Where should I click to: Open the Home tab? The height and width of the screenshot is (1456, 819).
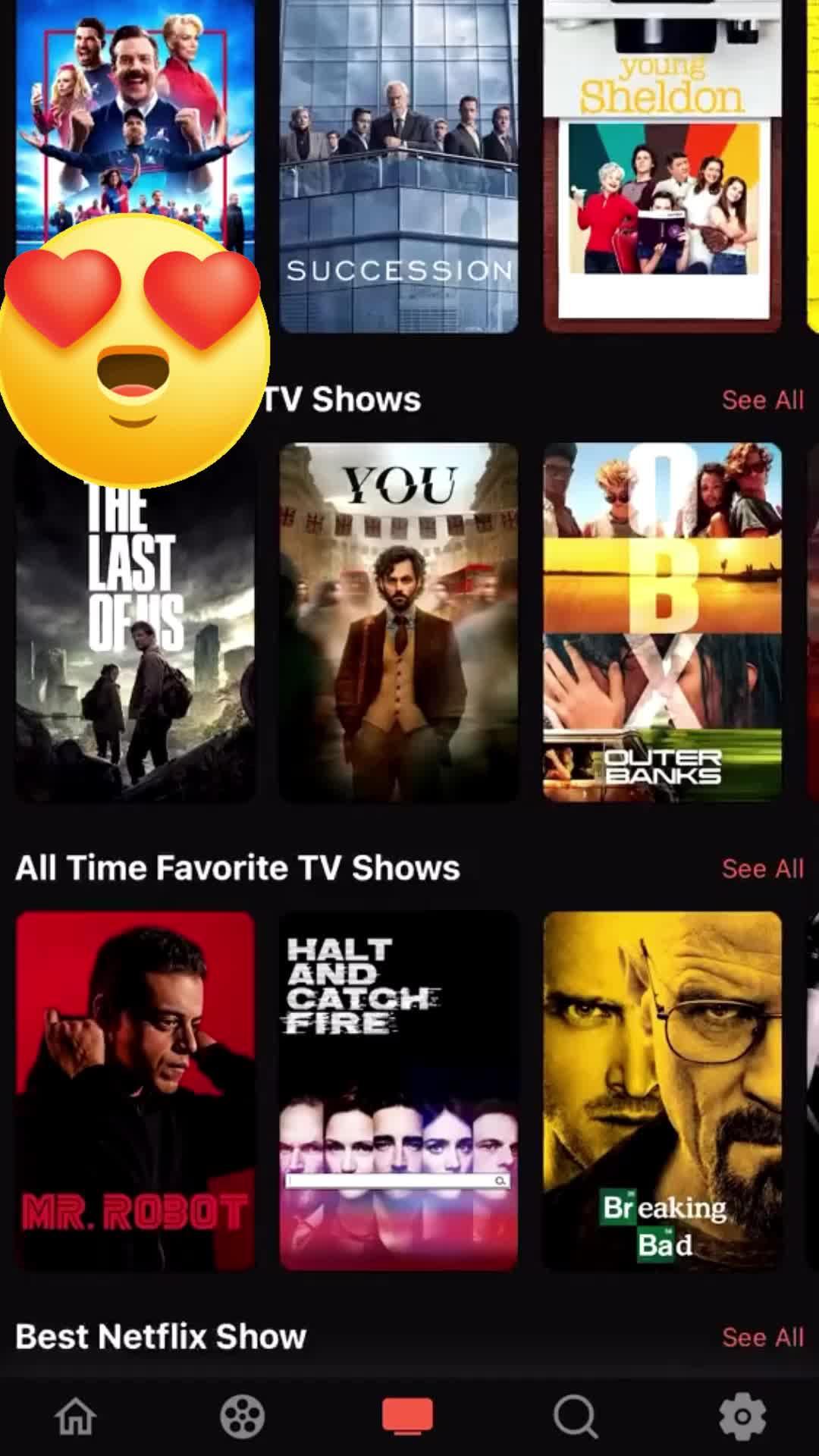coord(76,1416)
